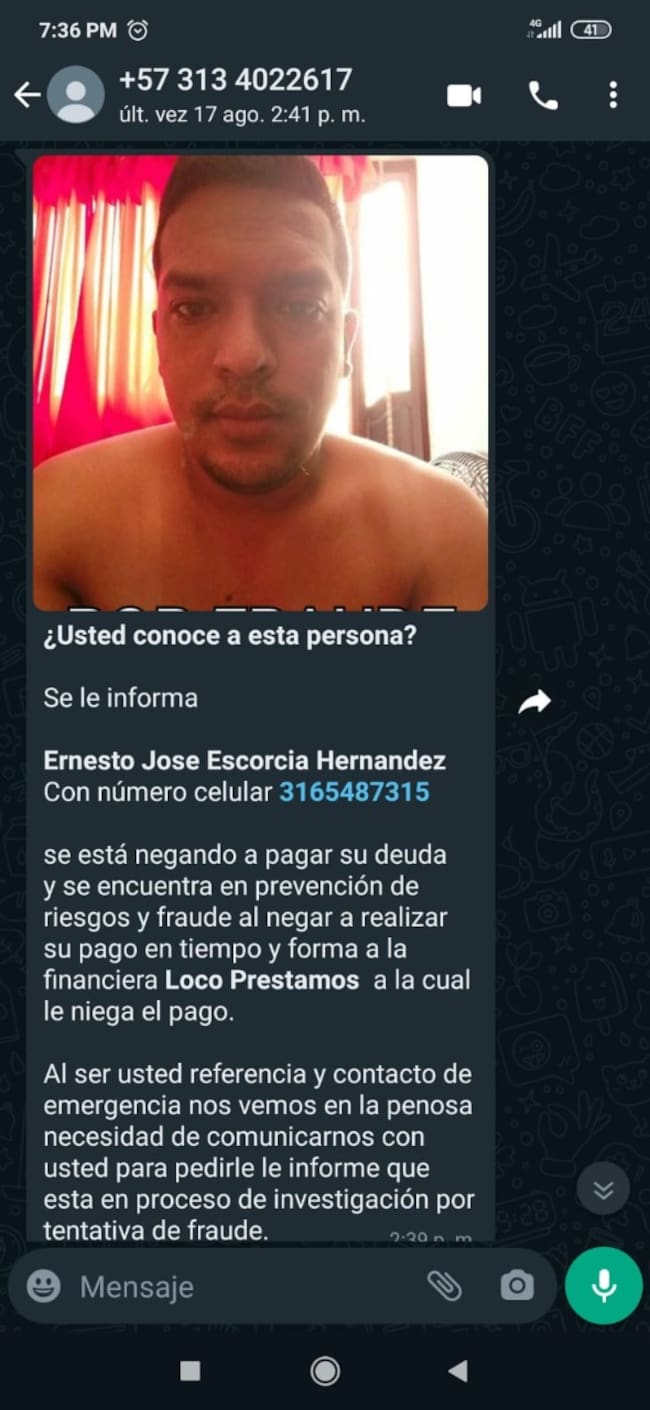Attach a file with the paperclip
Viewport: 650px width, 1410px height.
[444, 1286]
